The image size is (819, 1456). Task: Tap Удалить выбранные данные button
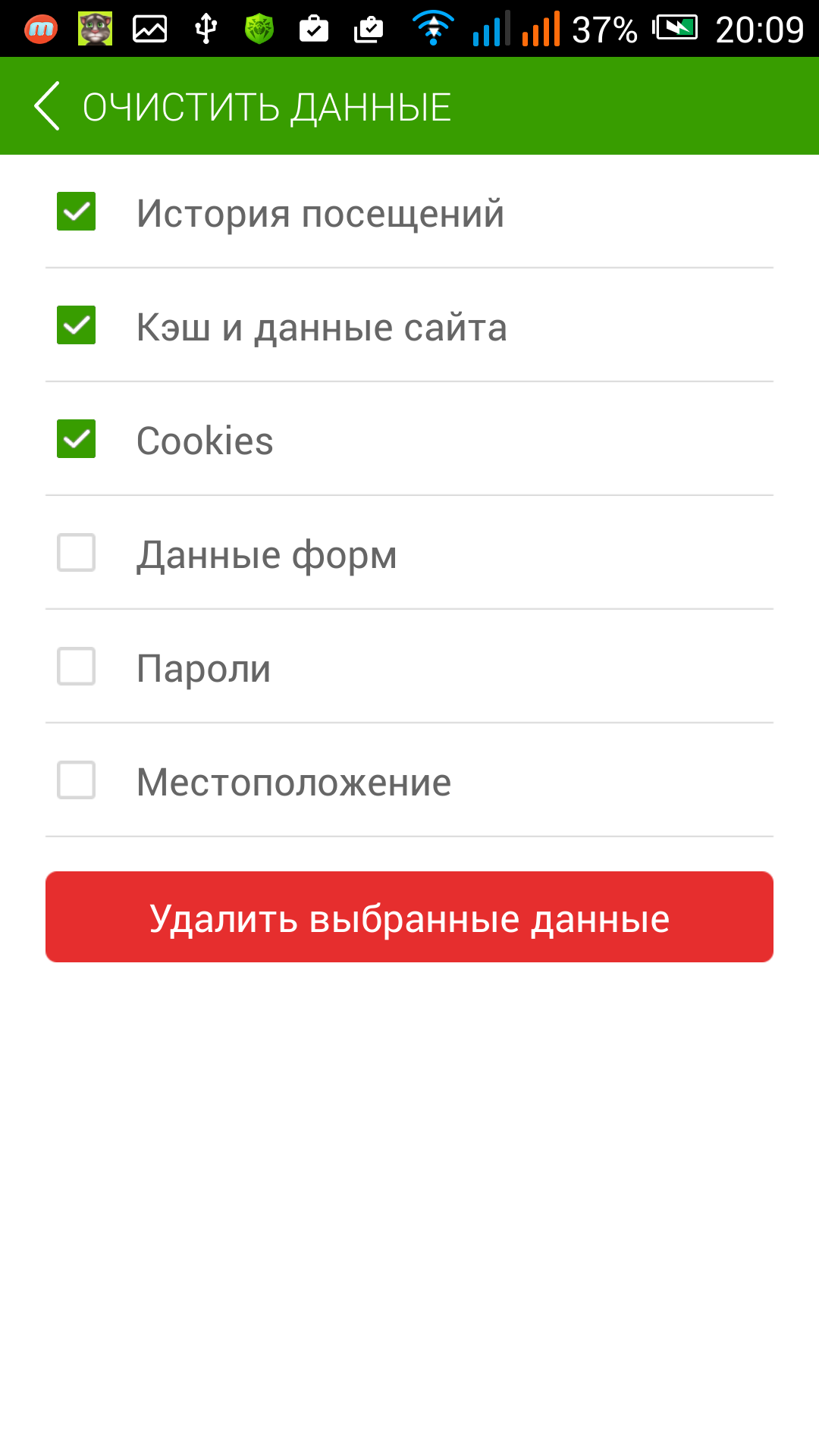409,917
